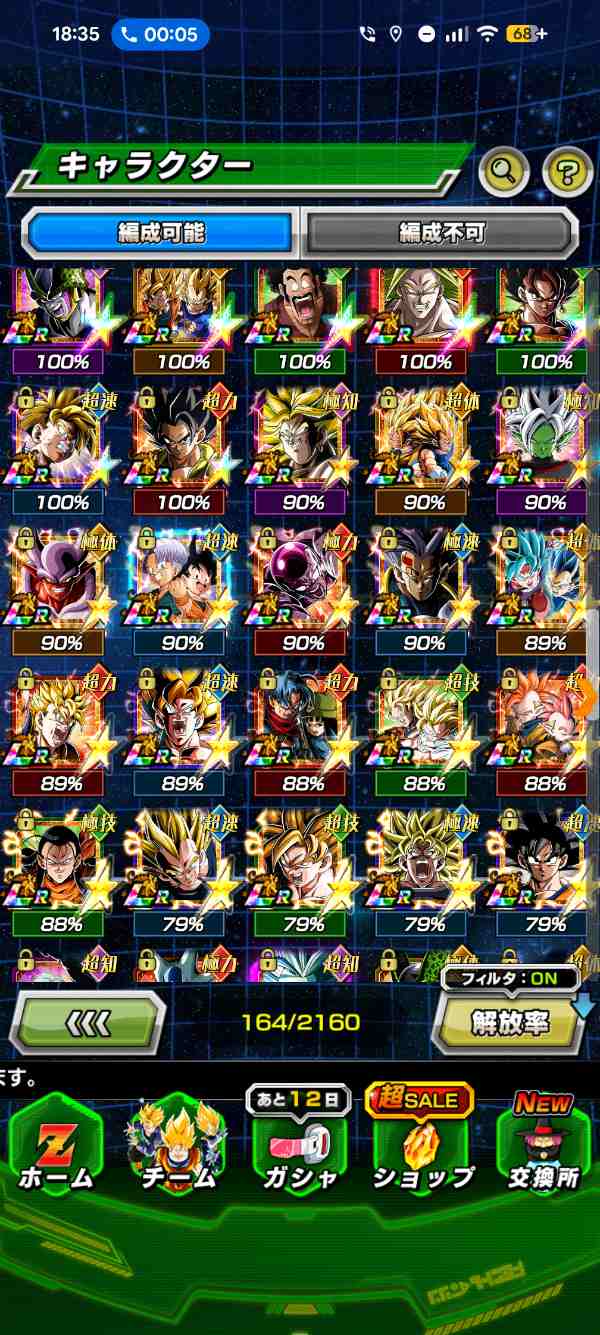
Task: Switch to the 編成可能 tab
Action: [161, 233]
